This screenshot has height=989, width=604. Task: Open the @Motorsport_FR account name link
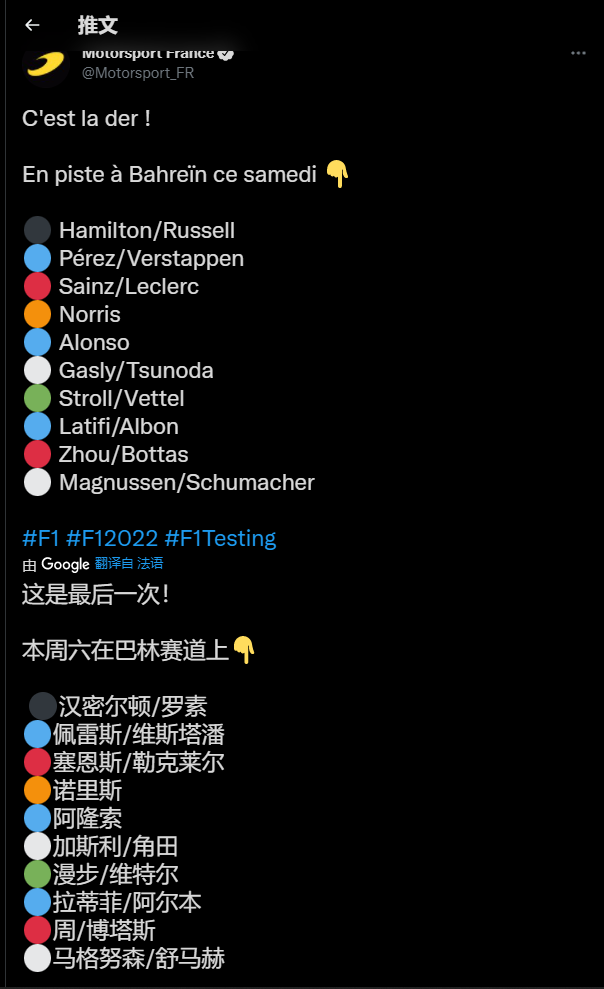click(x=137, y=73)
